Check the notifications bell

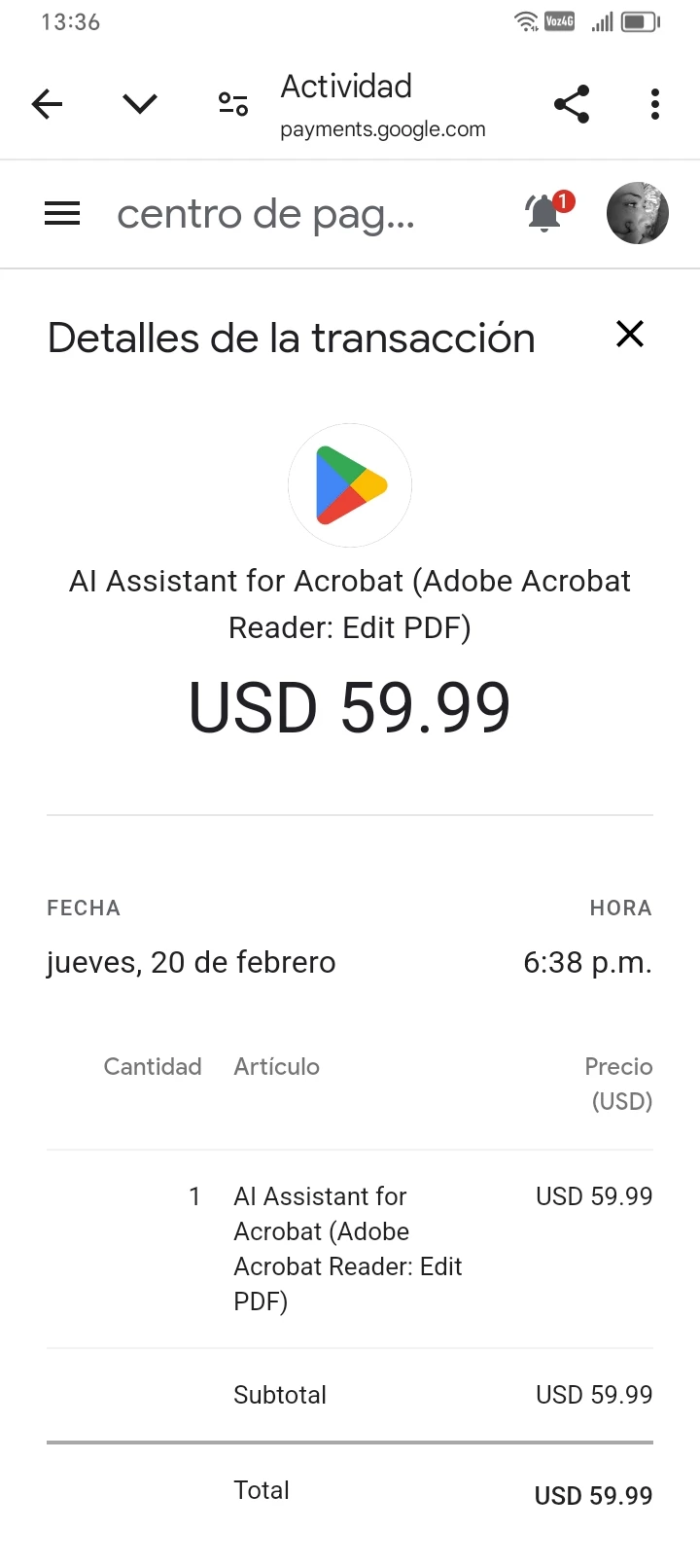pyautogui.click(x=544, y=213)
